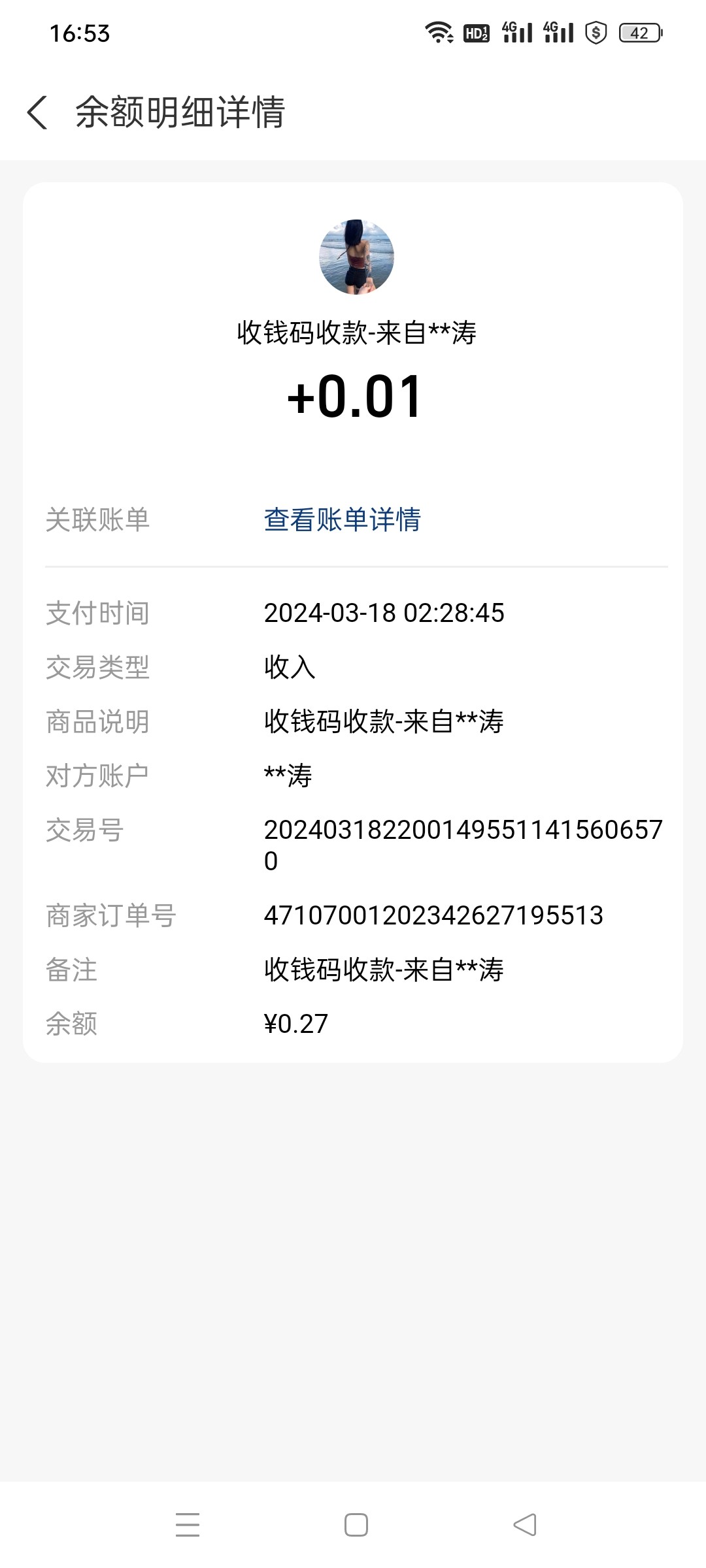Tap the Wi-Fi icon in status bar
The image size is (706, 1568).
pyautogui.click(x=439, y=31)
